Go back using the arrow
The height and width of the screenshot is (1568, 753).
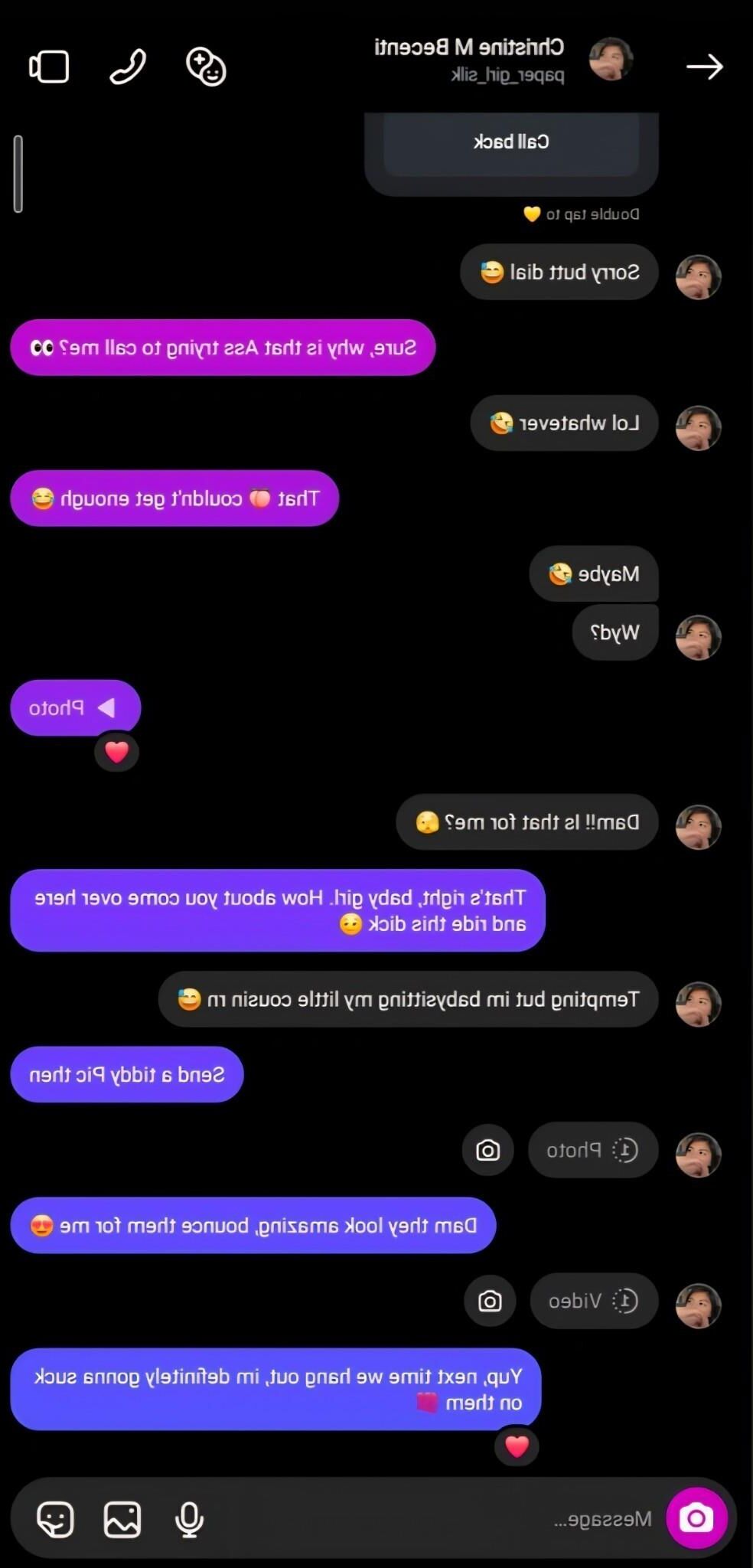click(x=704, y=67)
